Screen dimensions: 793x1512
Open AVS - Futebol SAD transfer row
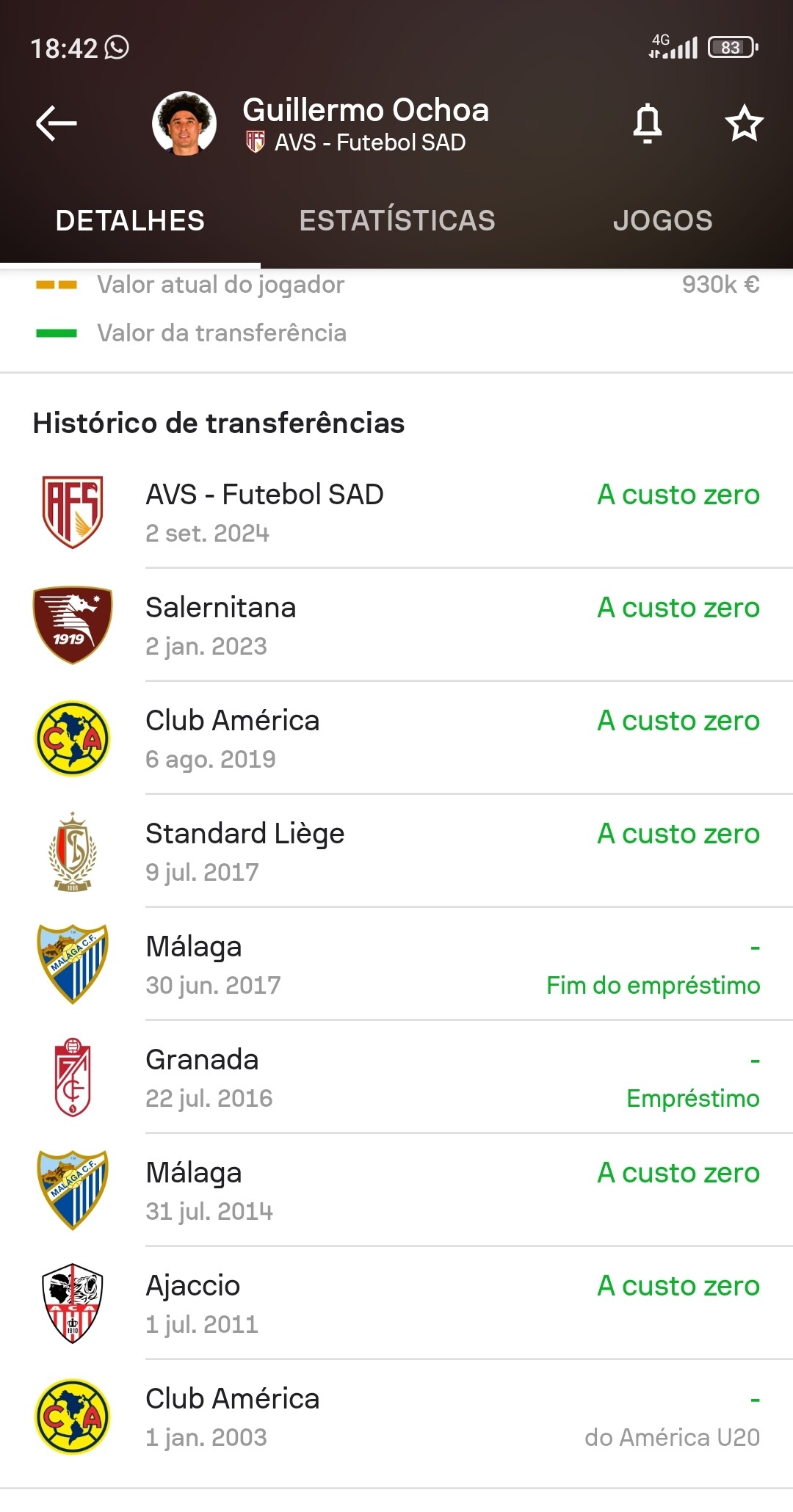pyautogui.click(x=396, y=512)
